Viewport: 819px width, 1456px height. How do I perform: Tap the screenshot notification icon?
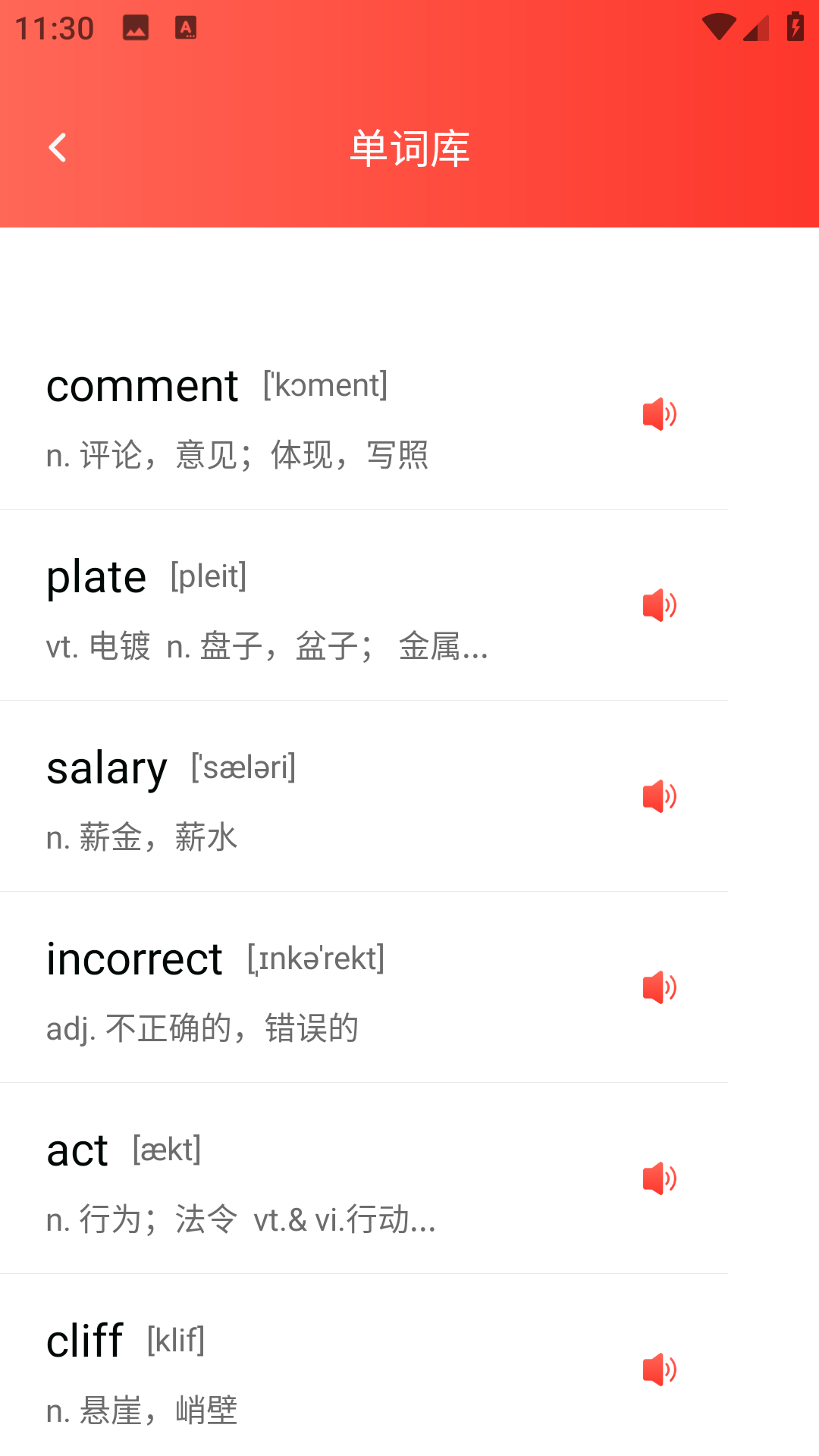135,26
